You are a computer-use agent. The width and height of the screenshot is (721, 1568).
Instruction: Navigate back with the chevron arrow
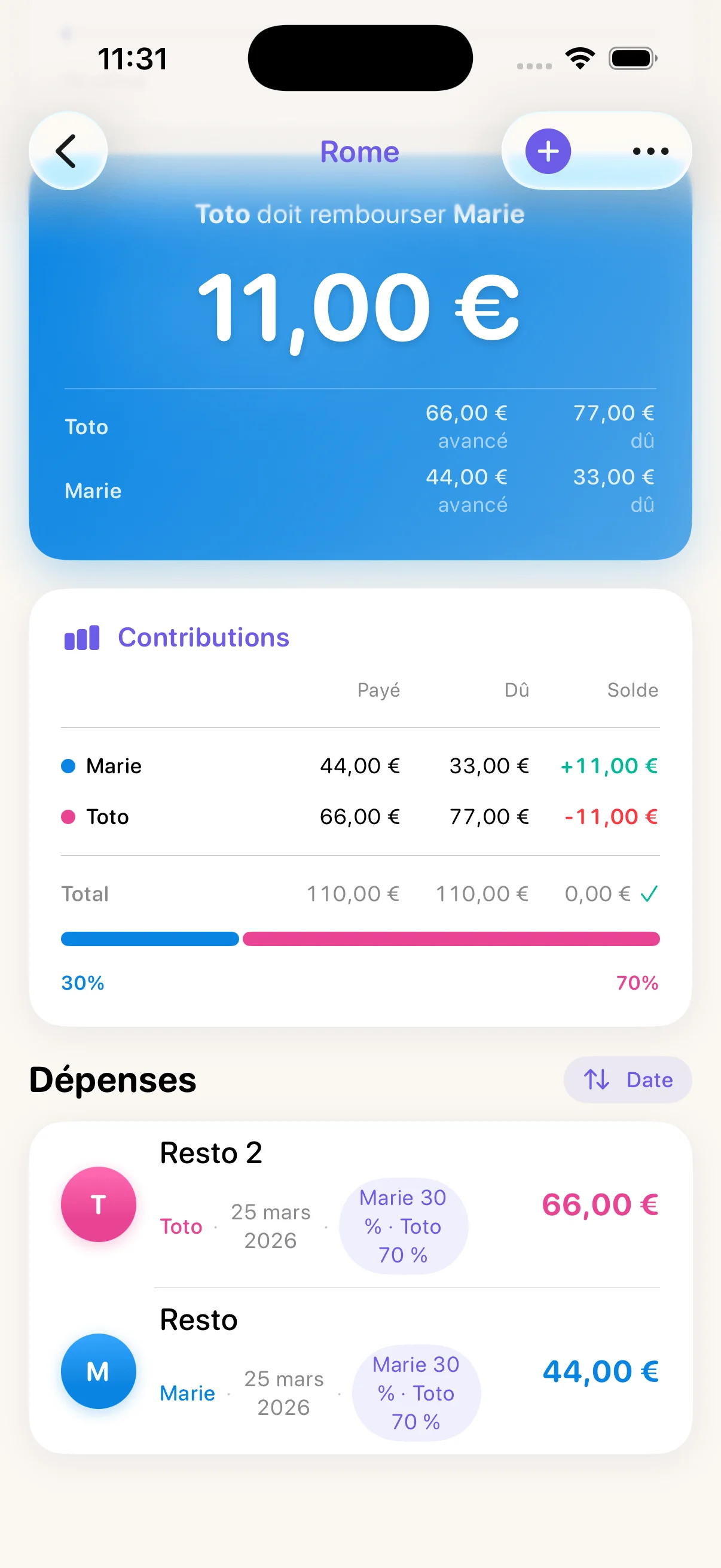[68, 151]
